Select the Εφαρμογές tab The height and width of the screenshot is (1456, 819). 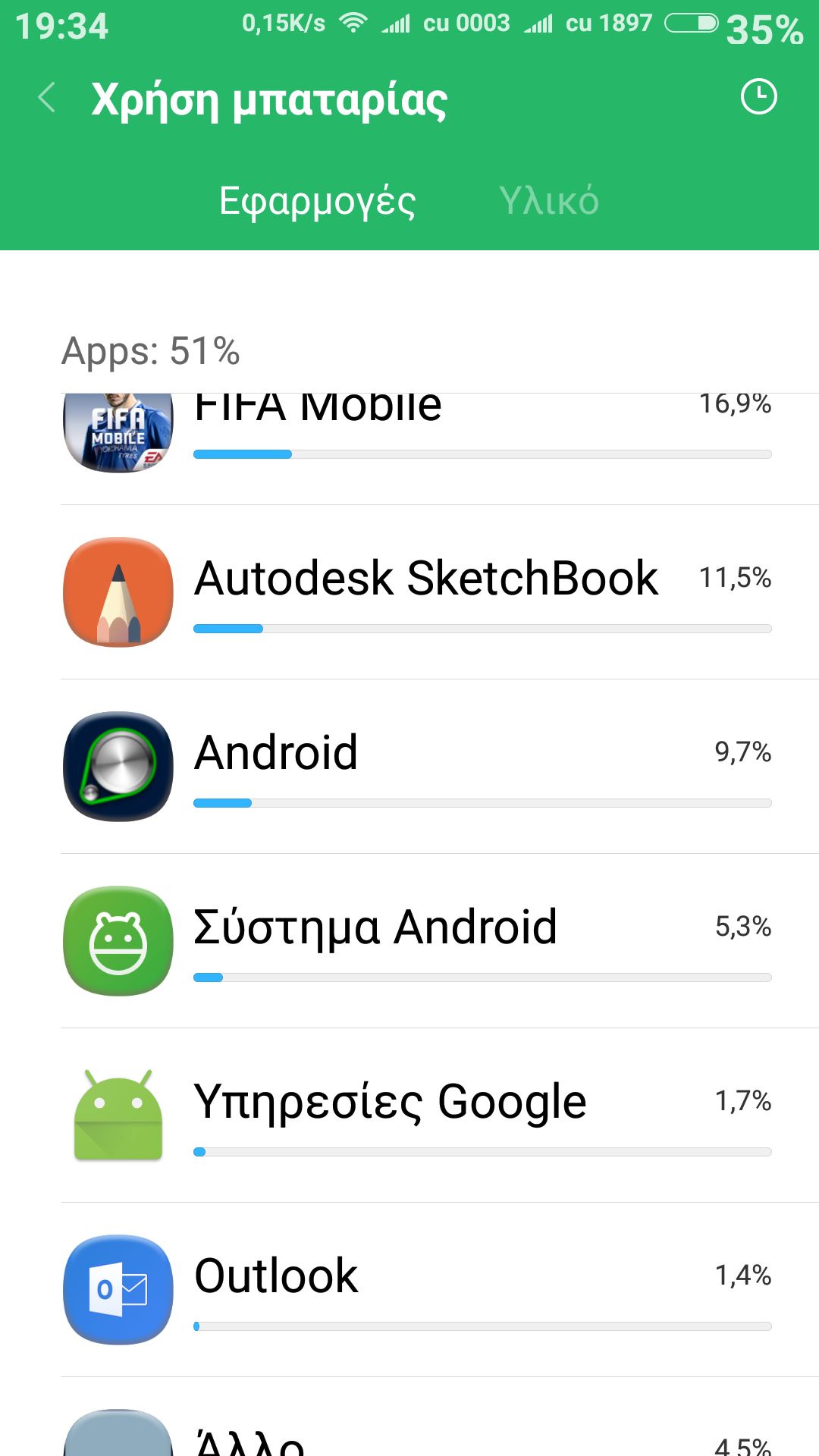pyautogui.click(x=317, y=201)
